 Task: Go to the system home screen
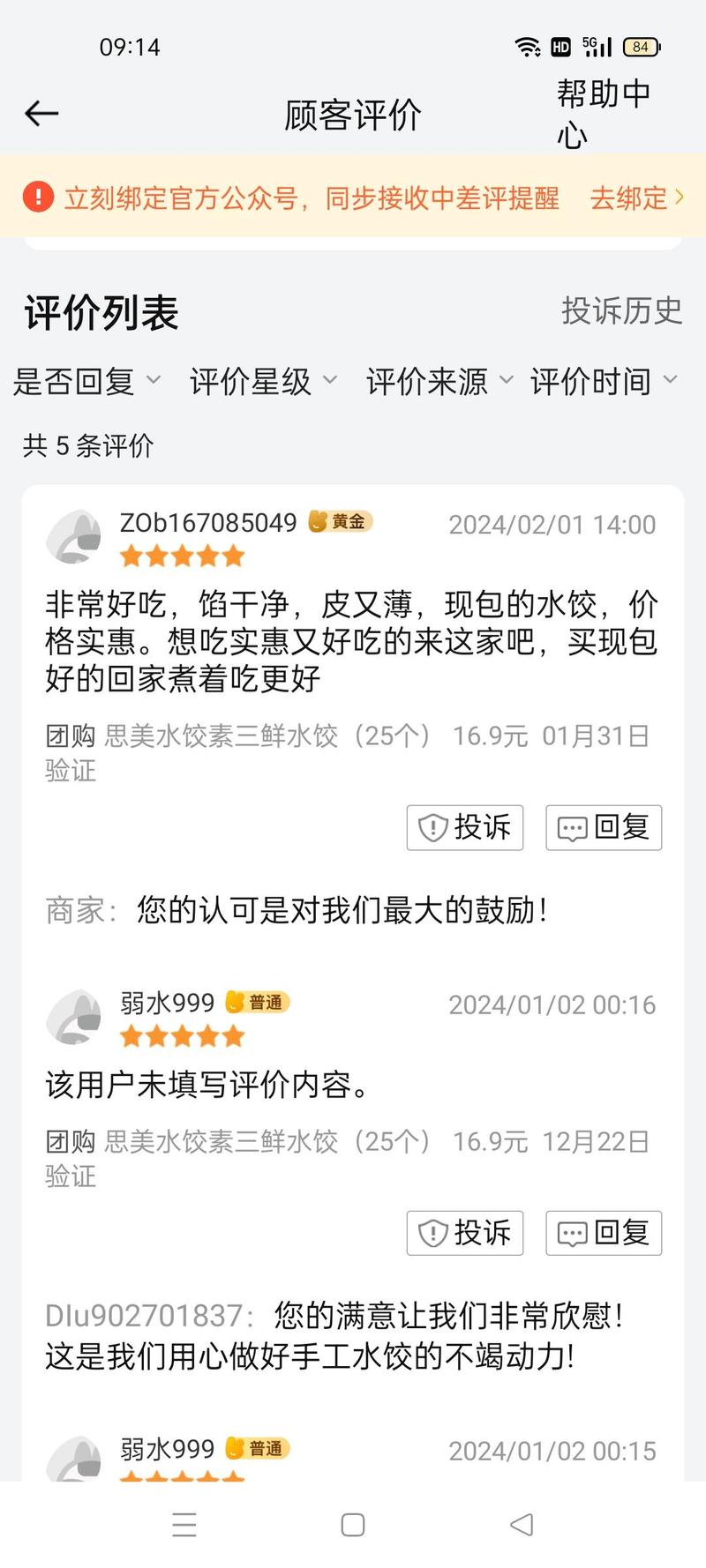coord(353,1524)
